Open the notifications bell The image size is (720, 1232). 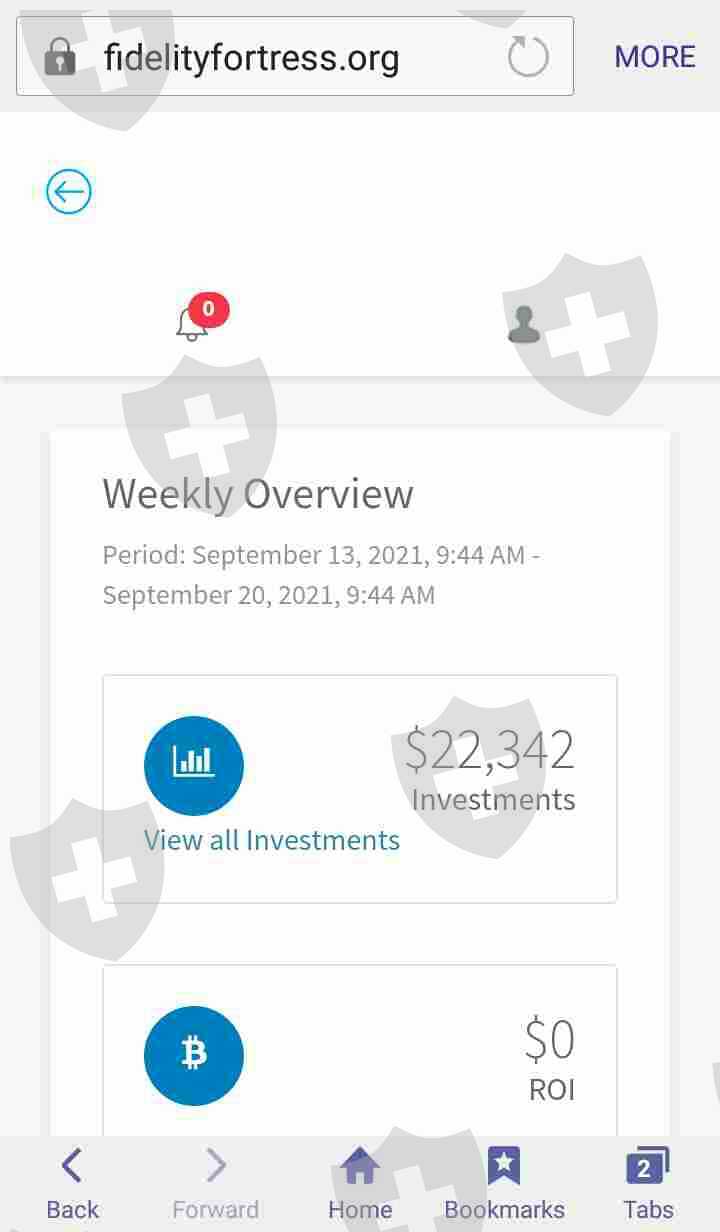[192, 322]
